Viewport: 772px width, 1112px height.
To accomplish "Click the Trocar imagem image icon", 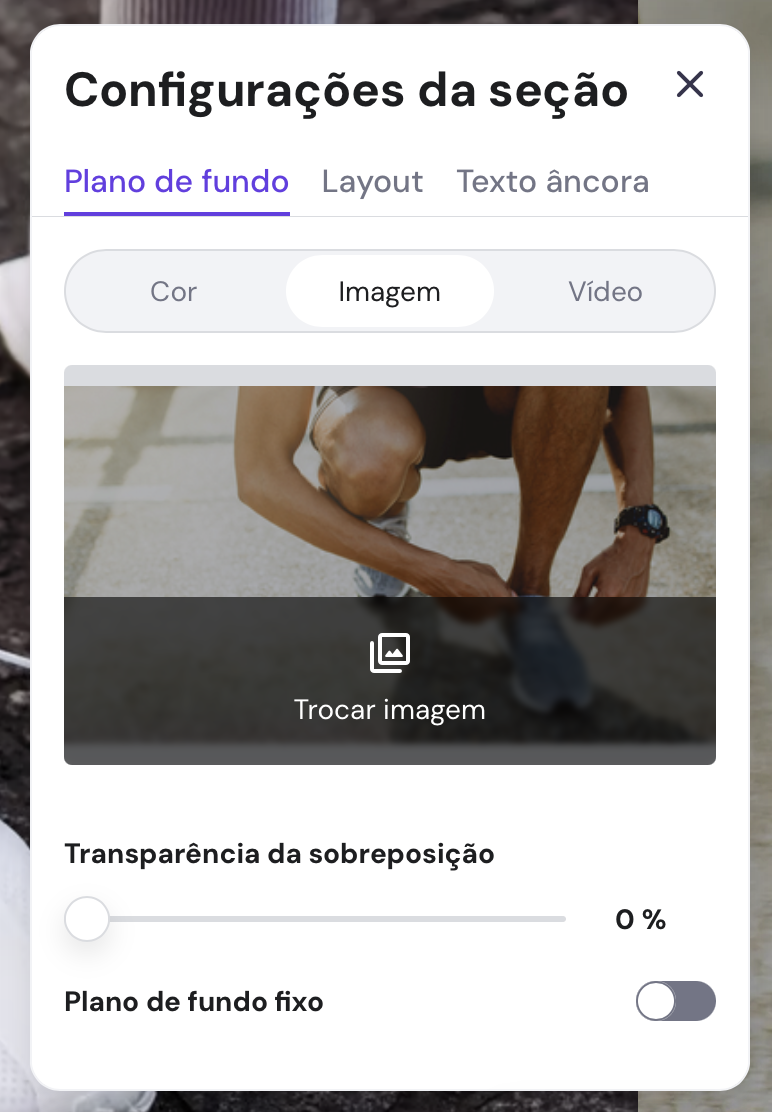I will (x=390, y=652).
